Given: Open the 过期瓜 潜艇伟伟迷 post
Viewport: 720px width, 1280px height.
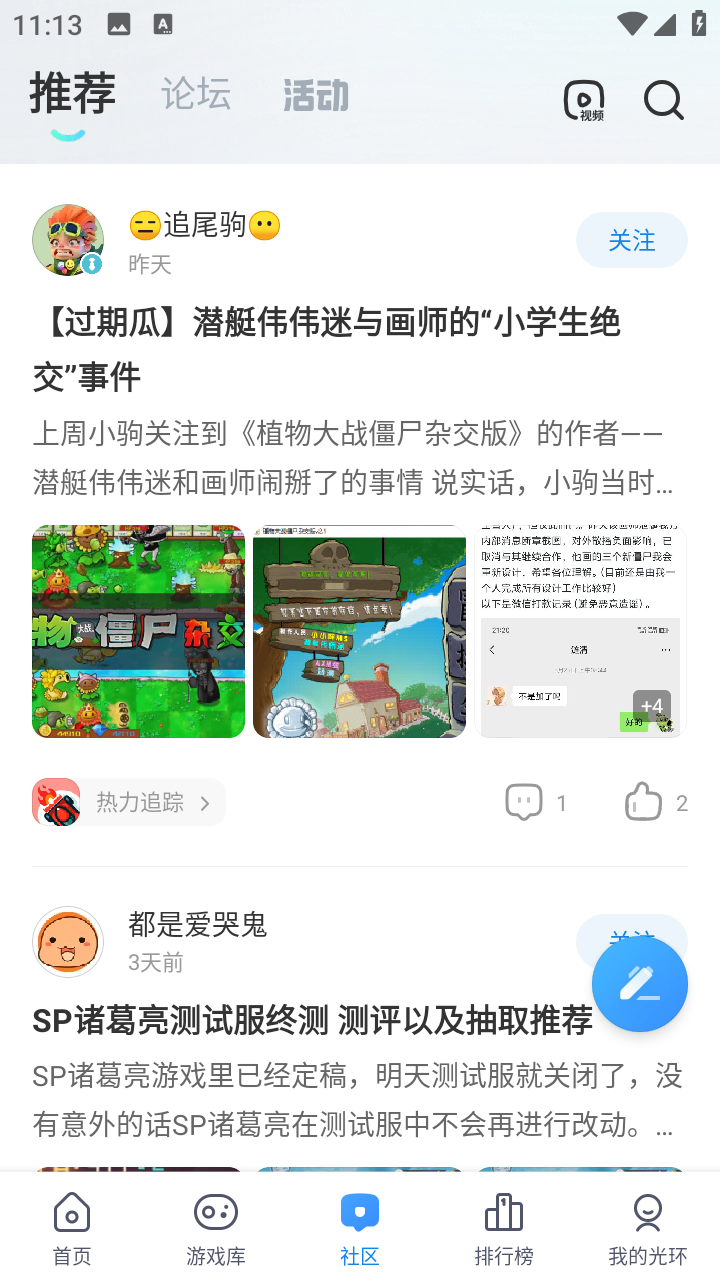Looking at the screenshot, I should (x=326, y=349).
